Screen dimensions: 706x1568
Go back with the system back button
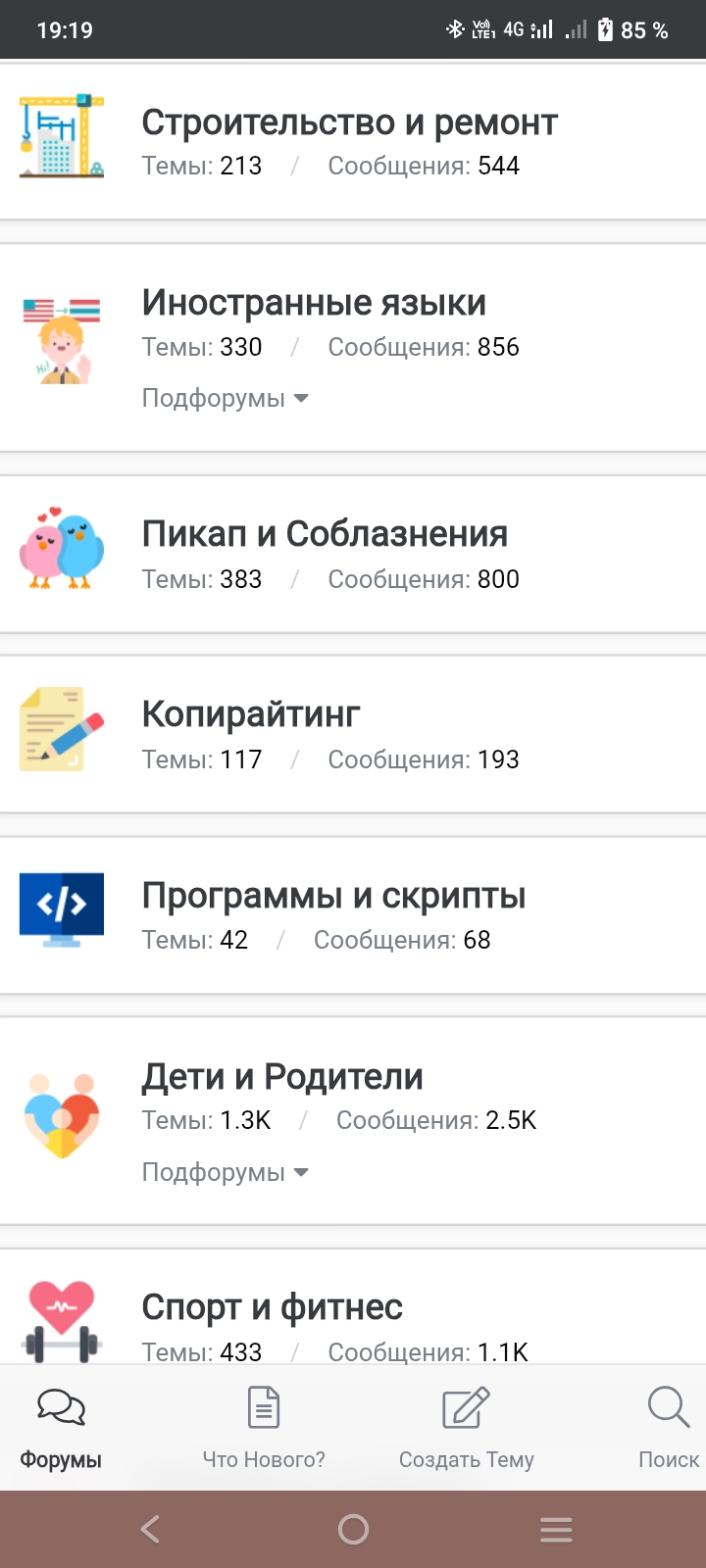[150, 1530]
